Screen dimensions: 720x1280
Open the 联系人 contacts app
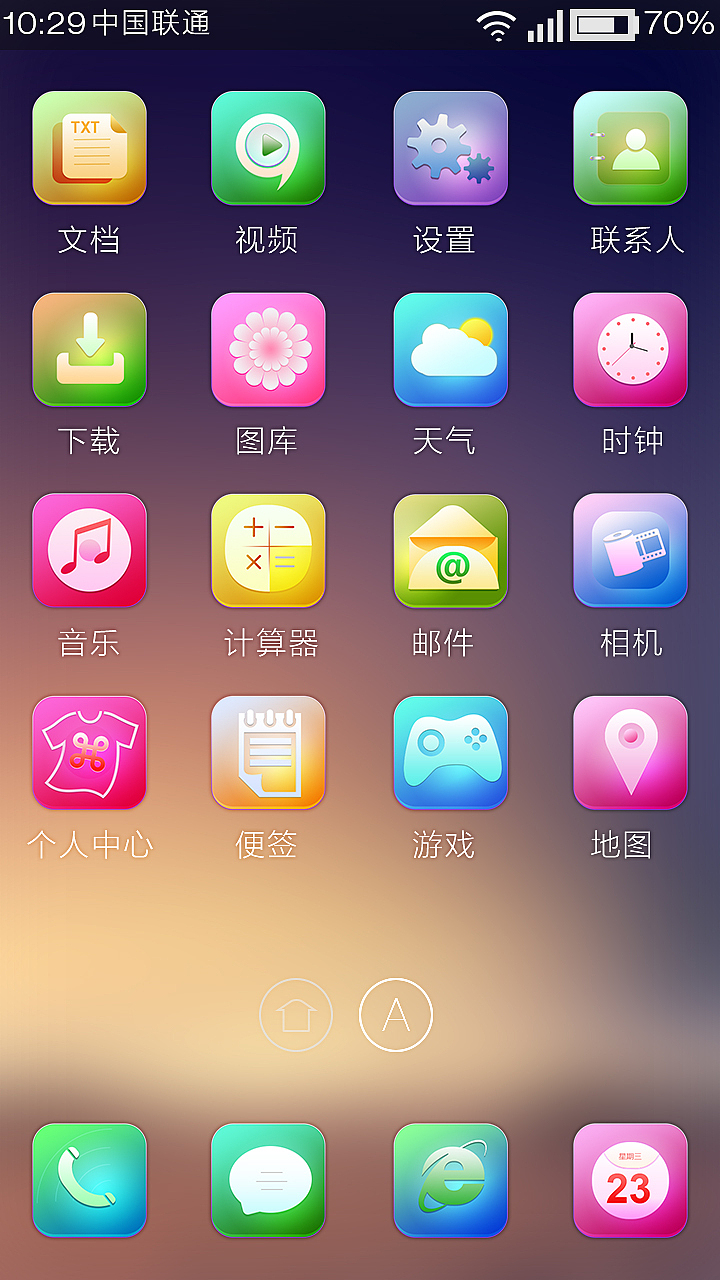pyautogui.click(x=630, y=148)
